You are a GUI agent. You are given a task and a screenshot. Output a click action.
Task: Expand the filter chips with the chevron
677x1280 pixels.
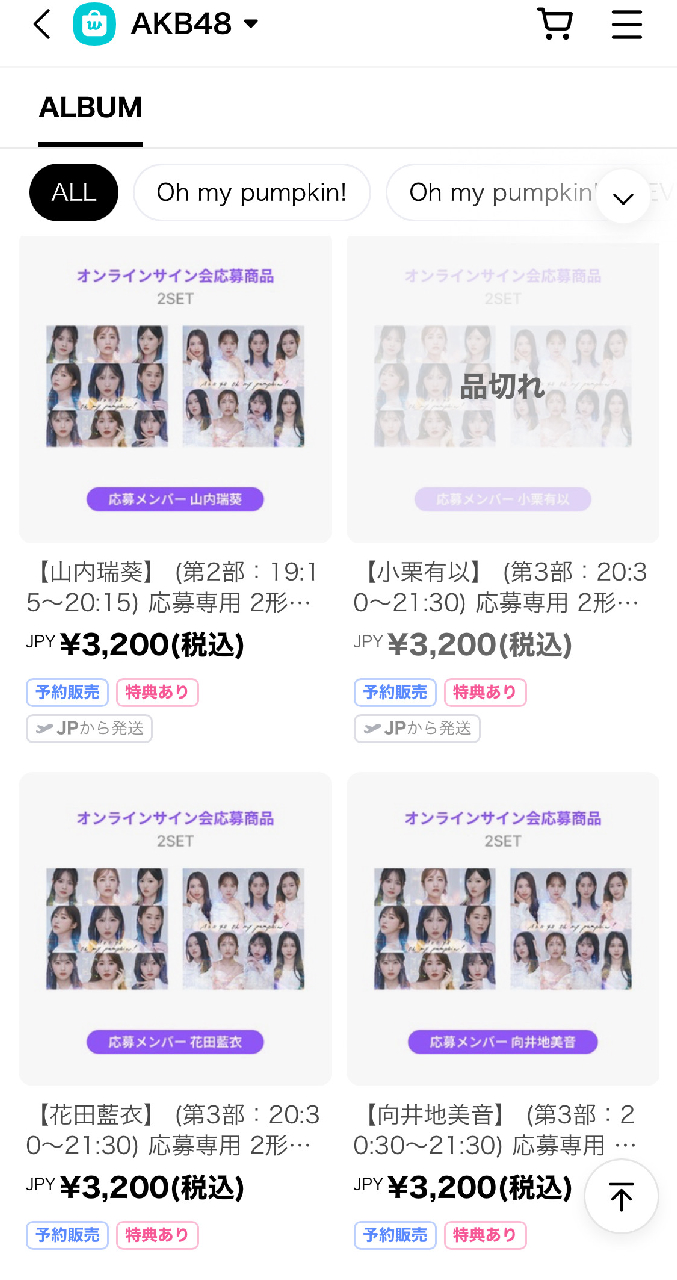623,198
